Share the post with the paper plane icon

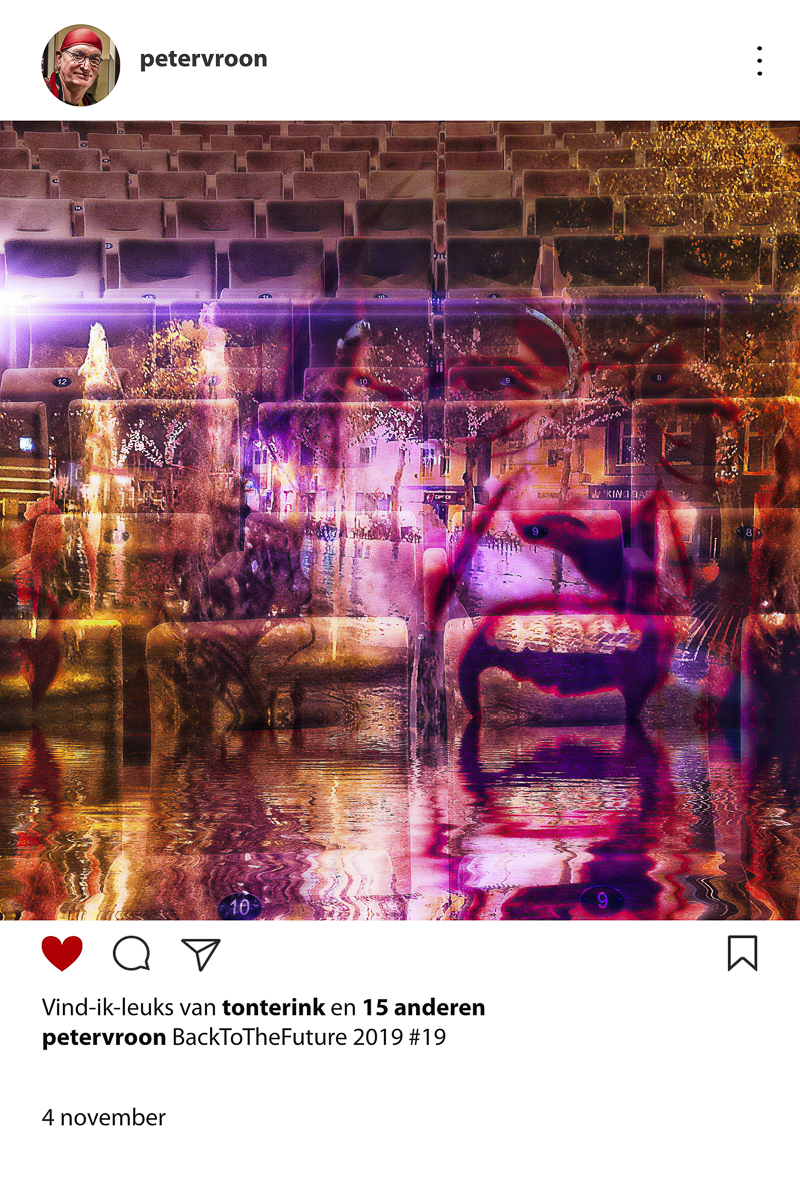pyautogui.click(x=201, y=954)
